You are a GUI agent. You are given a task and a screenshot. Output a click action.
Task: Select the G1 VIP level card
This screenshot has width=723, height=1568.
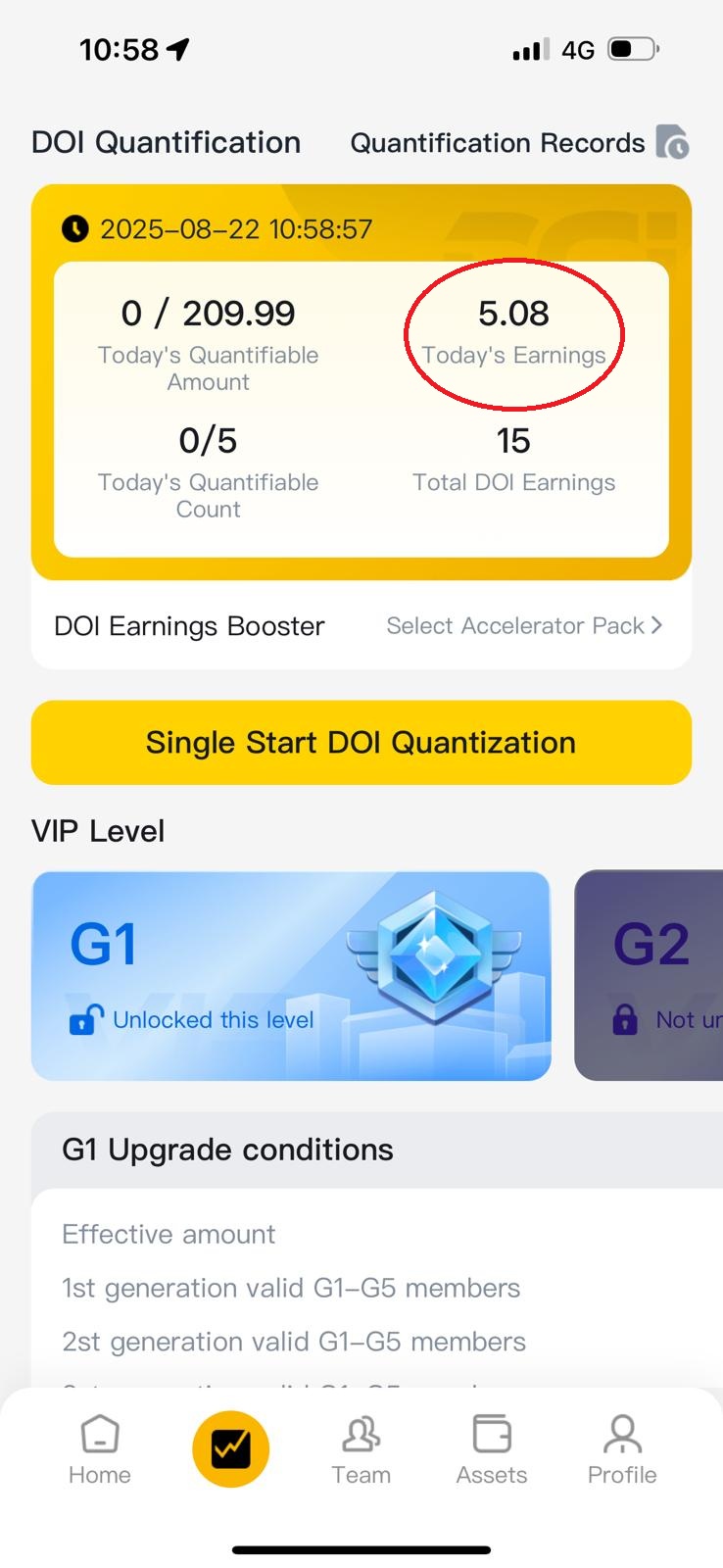coord(291,976)
